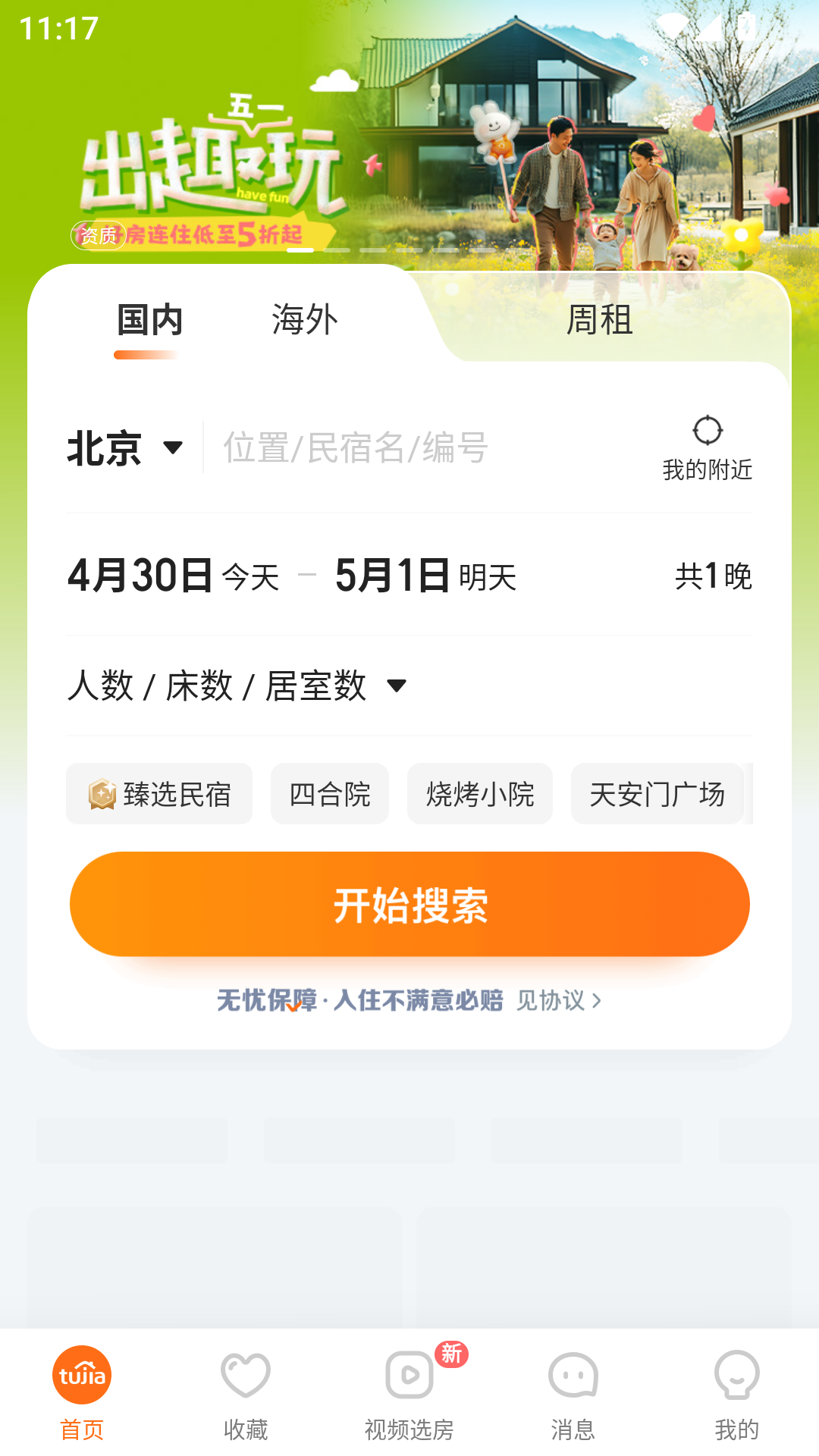Select the 臻选民宿 chip
Image resolution: width=819 pixels, height=1456 pixels.
click(159, 794)
